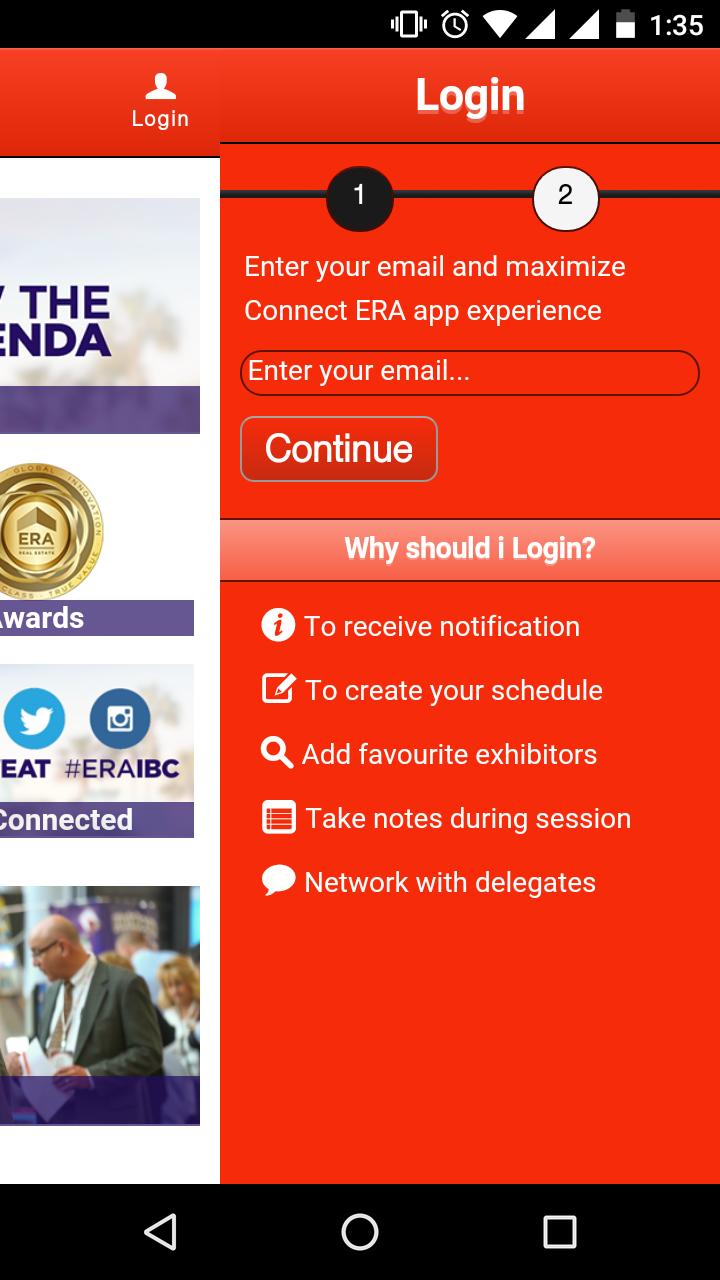Focus the Enter your email field
The image size is (720, 1280).
[469, 373]
